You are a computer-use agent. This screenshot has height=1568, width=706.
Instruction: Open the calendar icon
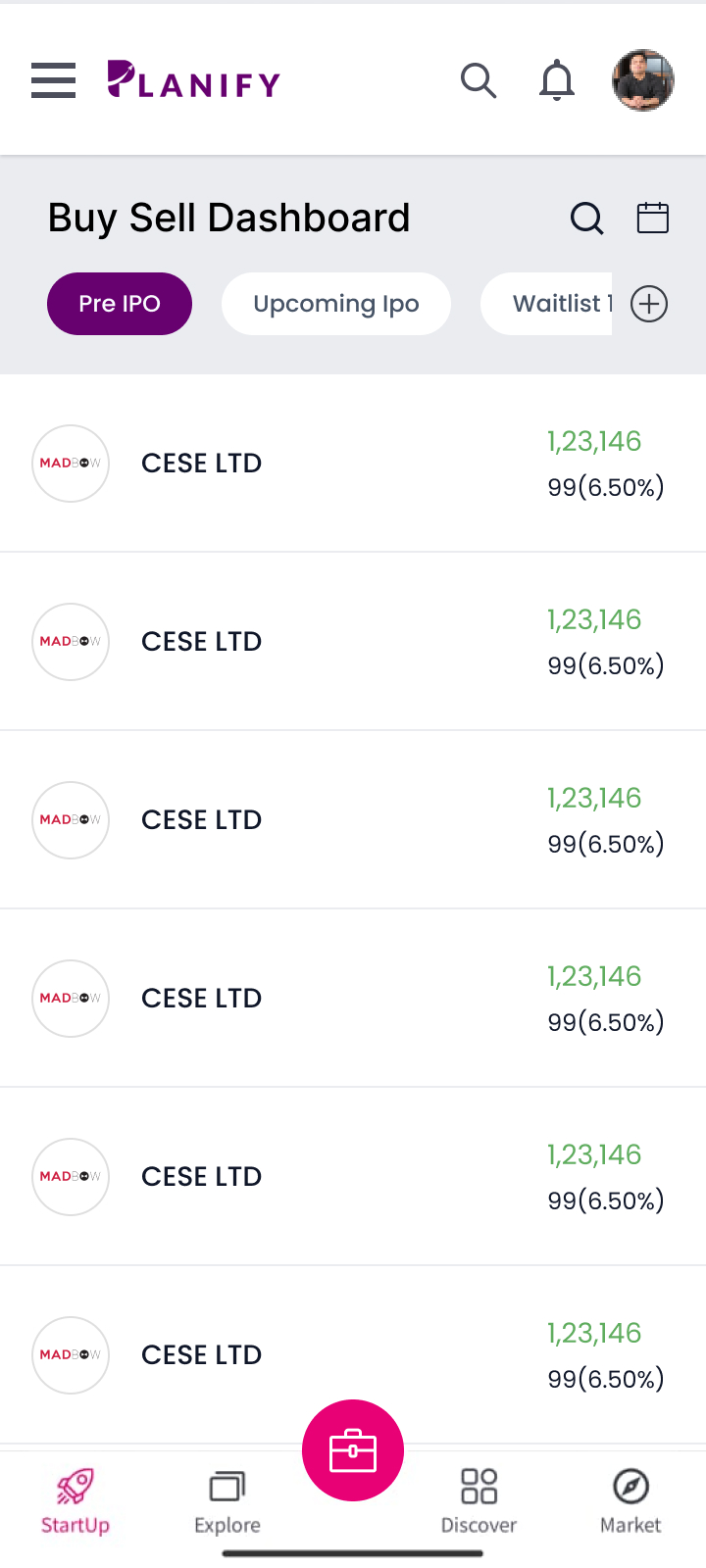tap(653, 218)
